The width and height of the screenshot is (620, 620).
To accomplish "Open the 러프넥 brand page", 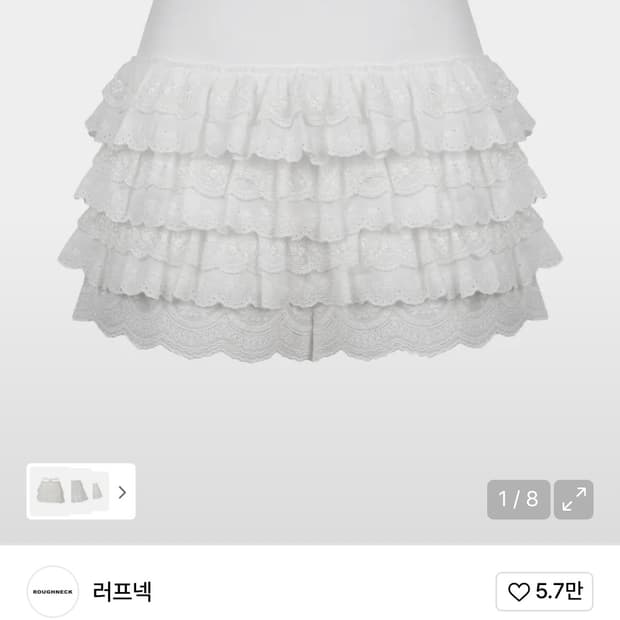I will pyautogui.click(x=121, y=591).
